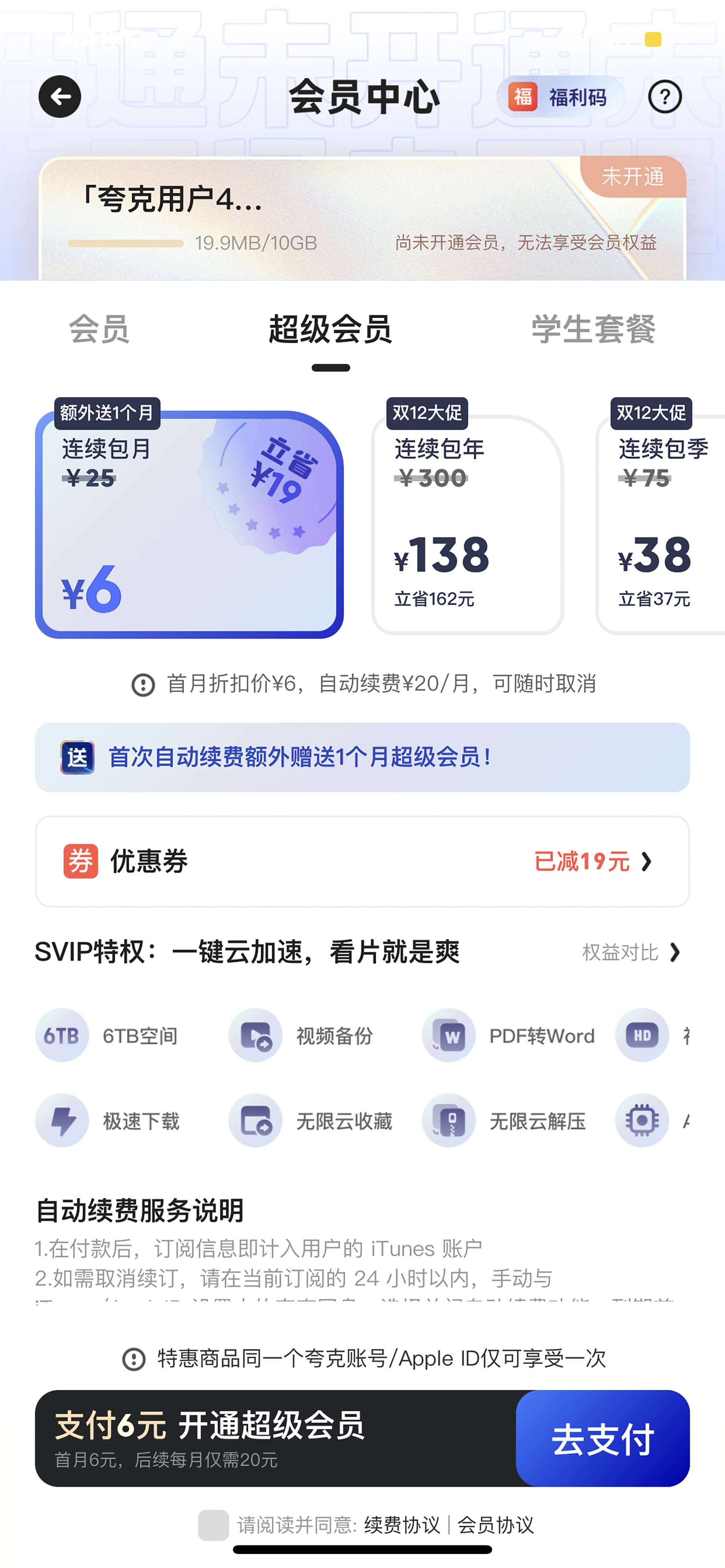Tap the 极速下载 privilege
The width and height of the screenshot is (725, 1568).
107,1120
